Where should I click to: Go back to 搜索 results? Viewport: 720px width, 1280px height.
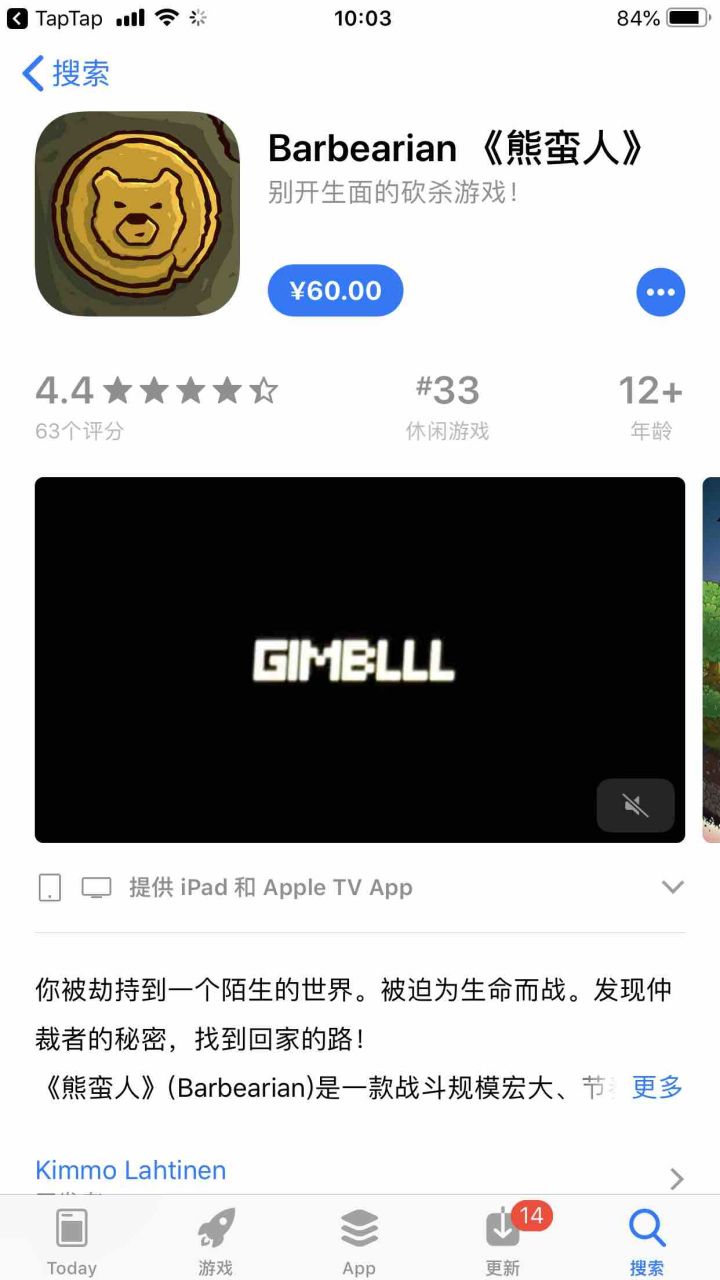coord(66,73)
